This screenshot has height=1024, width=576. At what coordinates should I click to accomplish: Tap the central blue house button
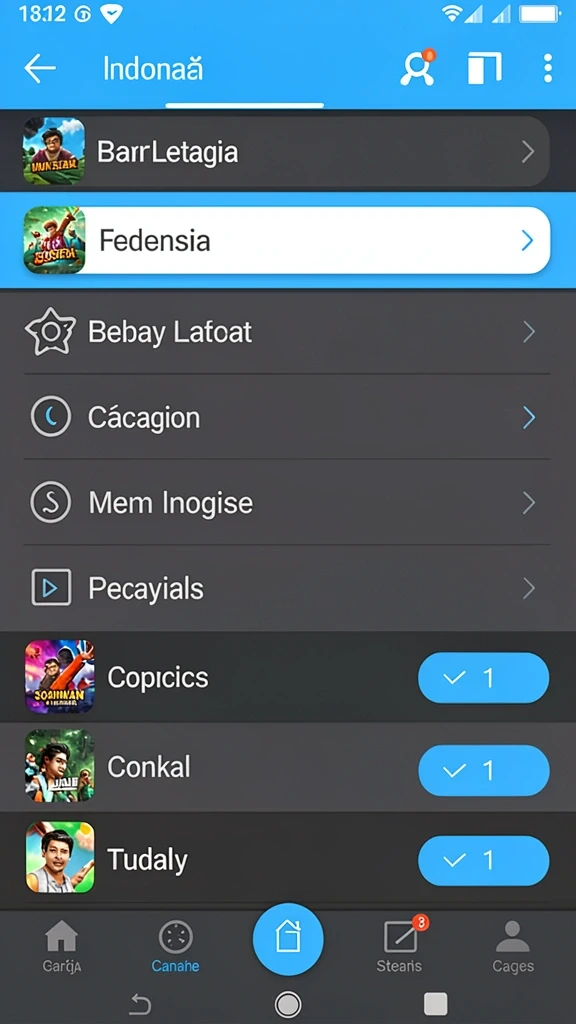point(288,939)
